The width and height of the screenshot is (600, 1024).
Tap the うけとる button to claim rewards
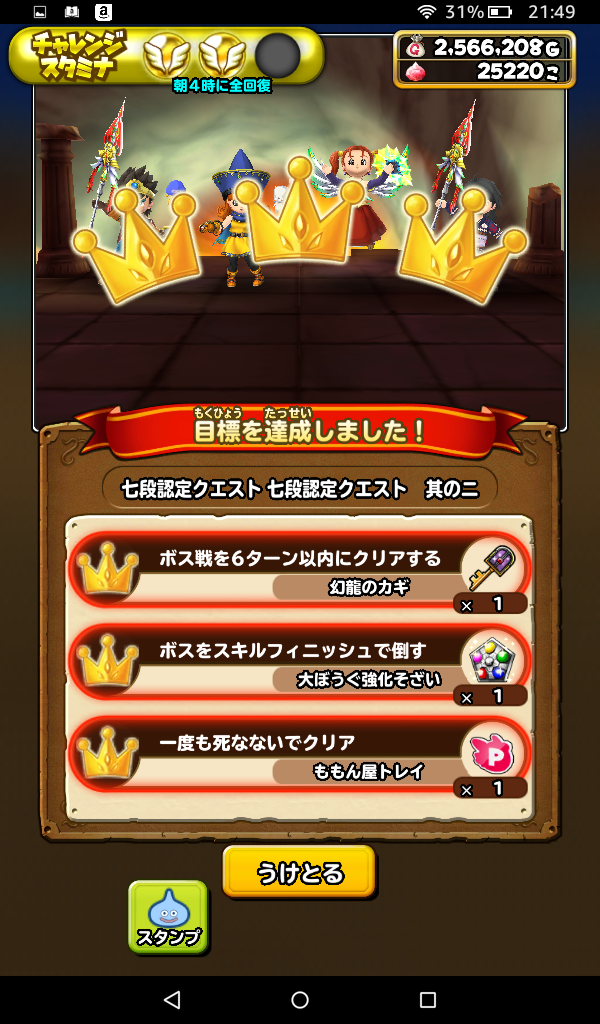(x=299, y=872)
